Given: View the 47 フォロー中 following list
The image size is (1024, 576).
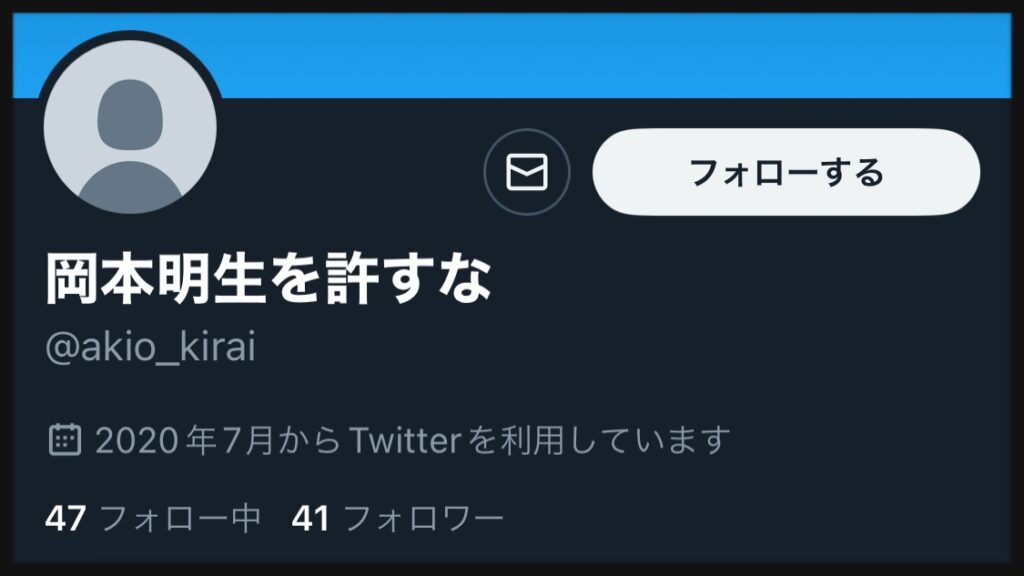Looking at the screenshot, I should (153, 519).
